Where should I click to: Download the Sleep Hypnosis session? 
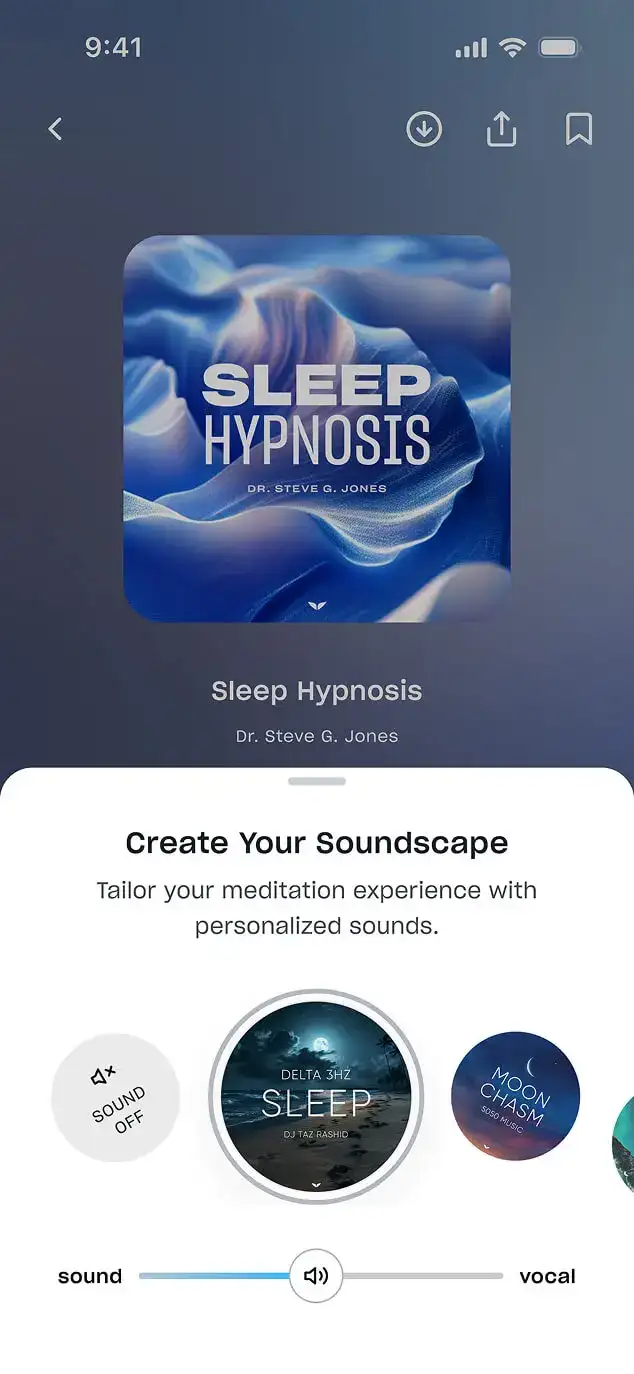[x=424, y=129]
